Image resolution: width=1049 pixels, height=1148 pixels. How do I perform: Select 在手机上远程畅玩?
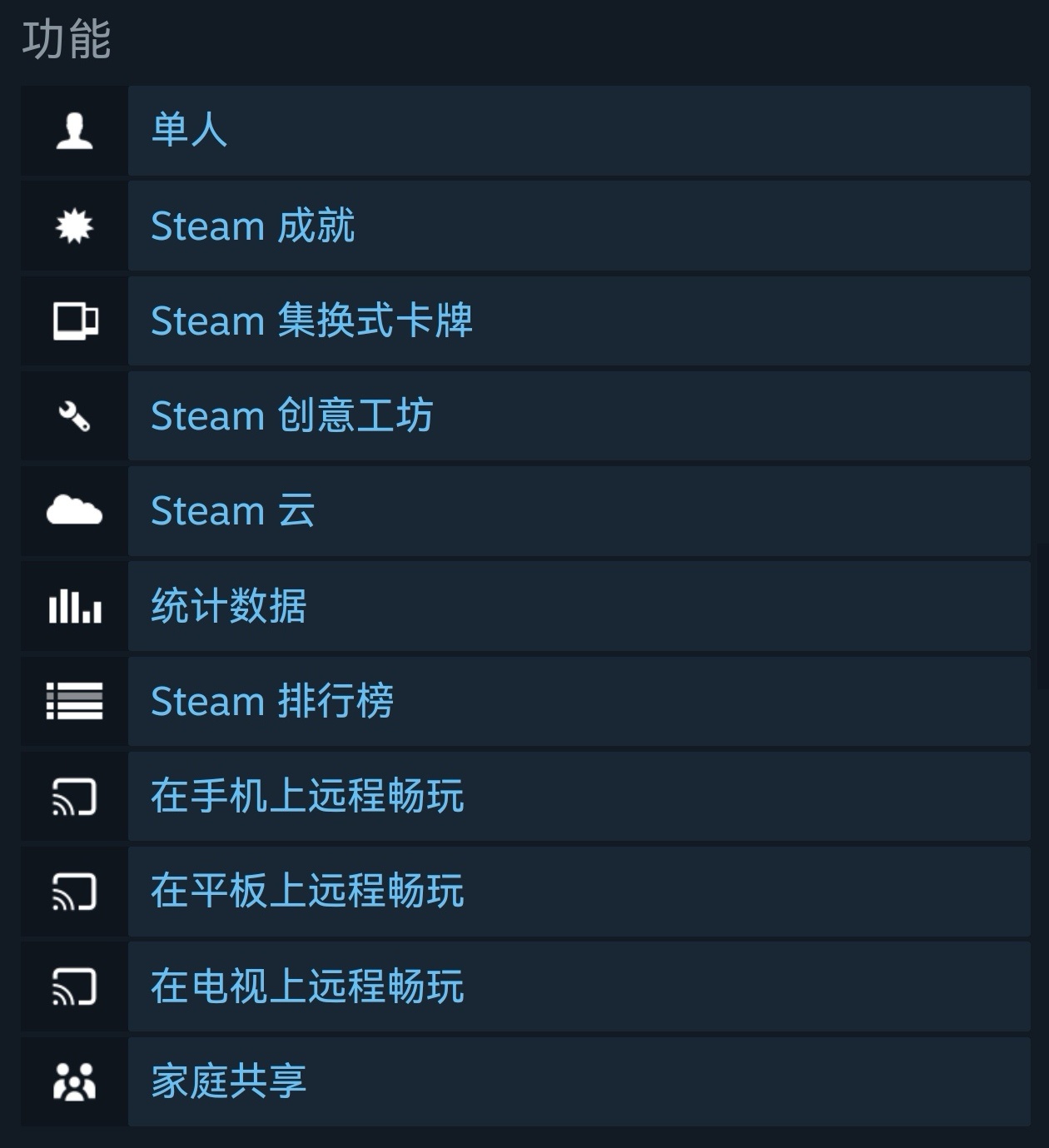pos(307,796)
